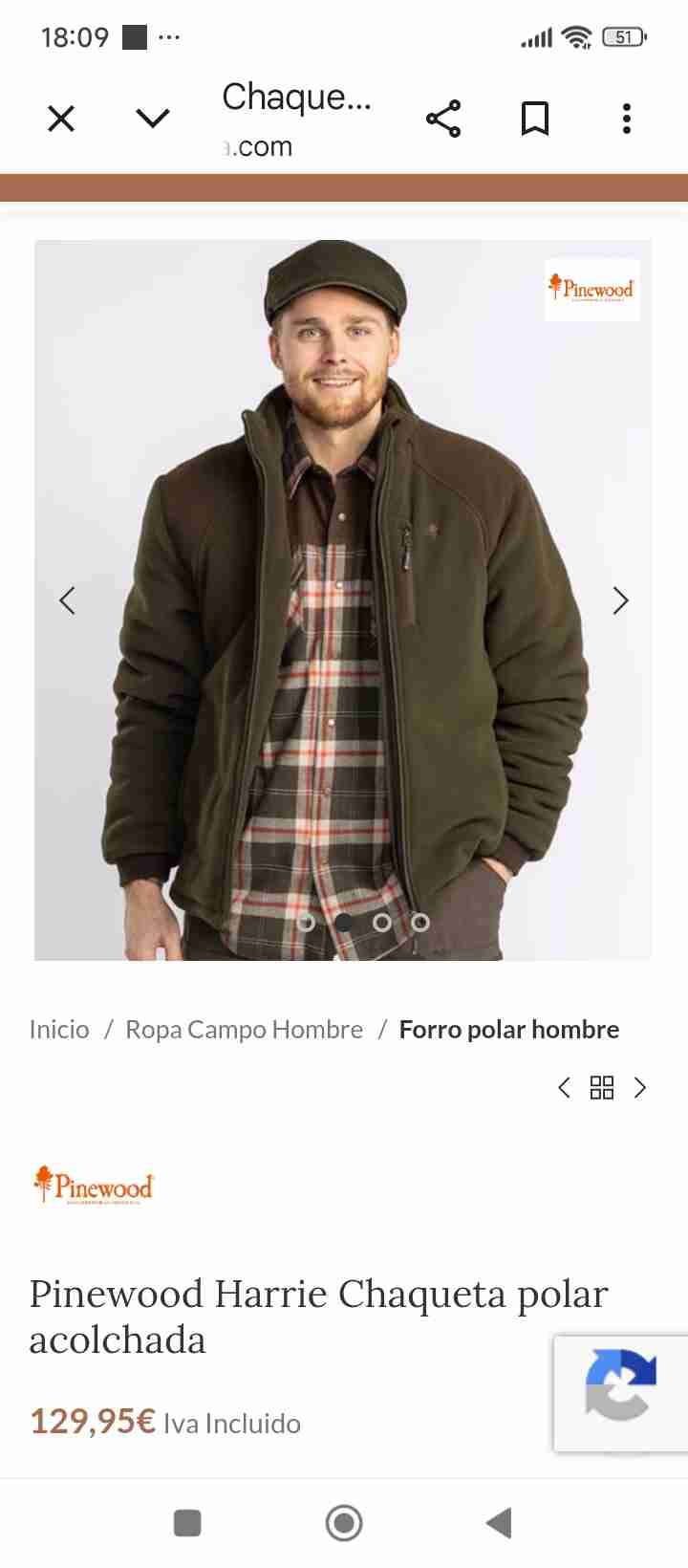
Task: Select the first carousel dot
Action: [x=307, y=923]
